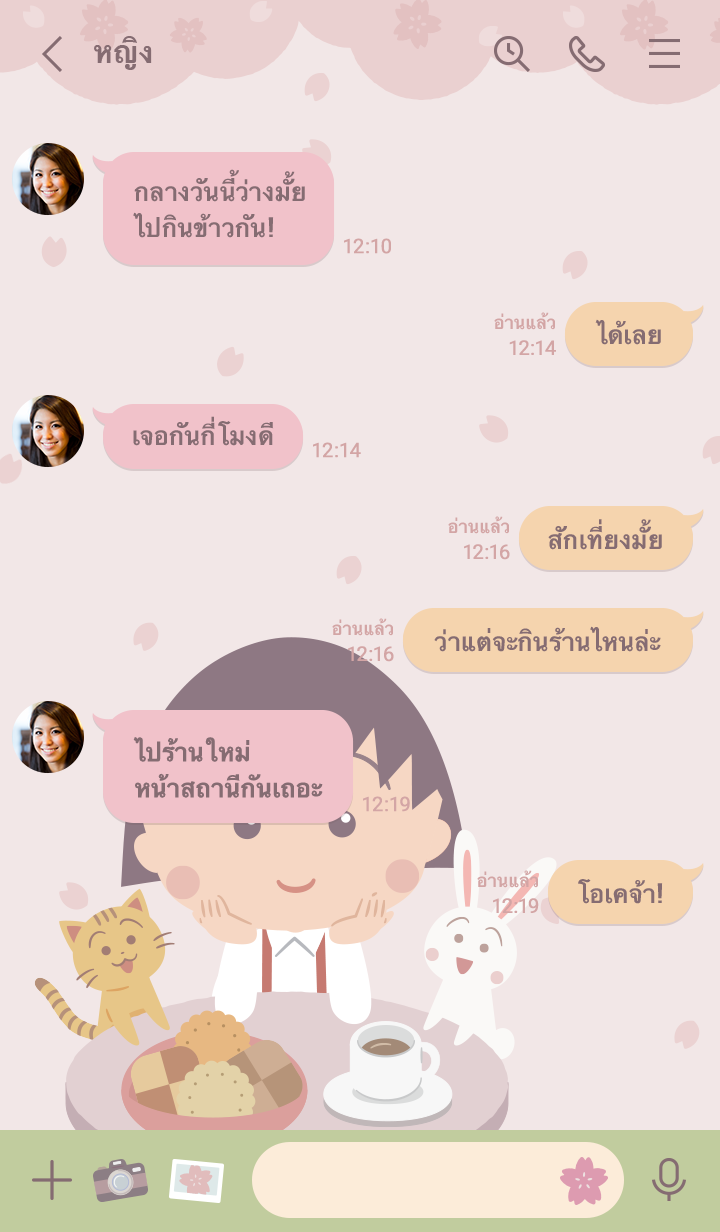Search within this chat

(x=511, y=54)
